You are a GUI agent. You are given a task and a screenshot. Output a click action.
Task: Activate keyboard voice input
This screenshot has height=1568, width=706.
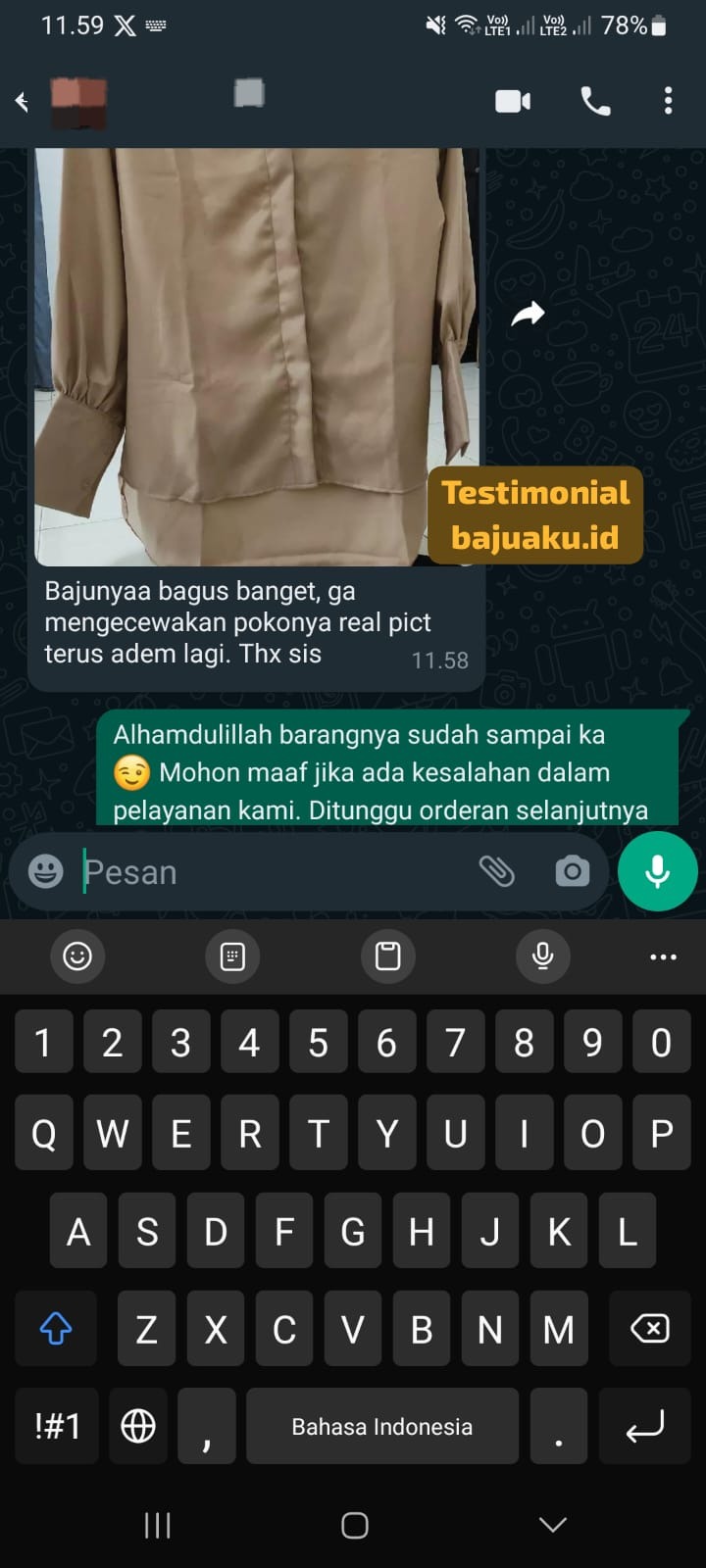click(542, 955)
